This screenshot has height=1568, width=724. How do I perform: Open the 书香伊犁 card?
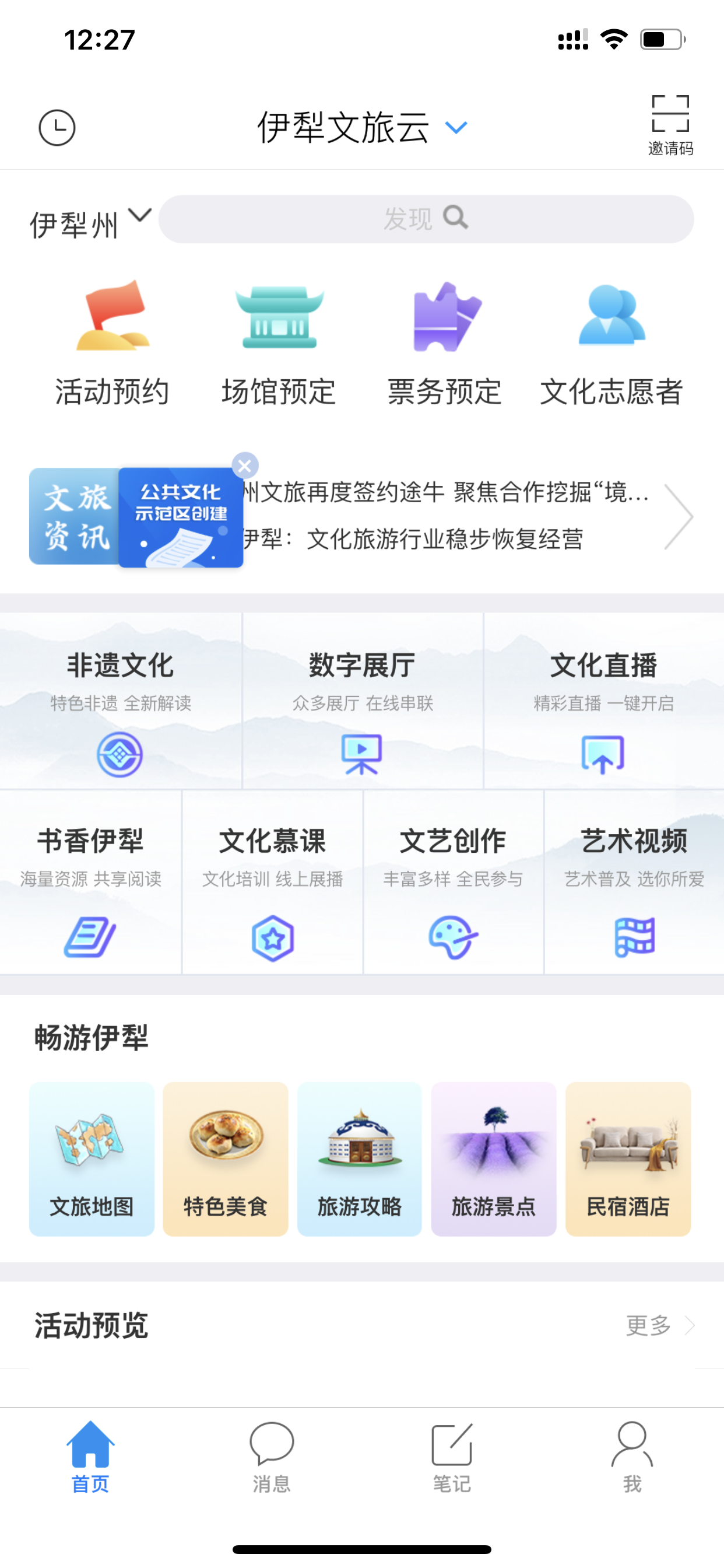pos(91,881)
